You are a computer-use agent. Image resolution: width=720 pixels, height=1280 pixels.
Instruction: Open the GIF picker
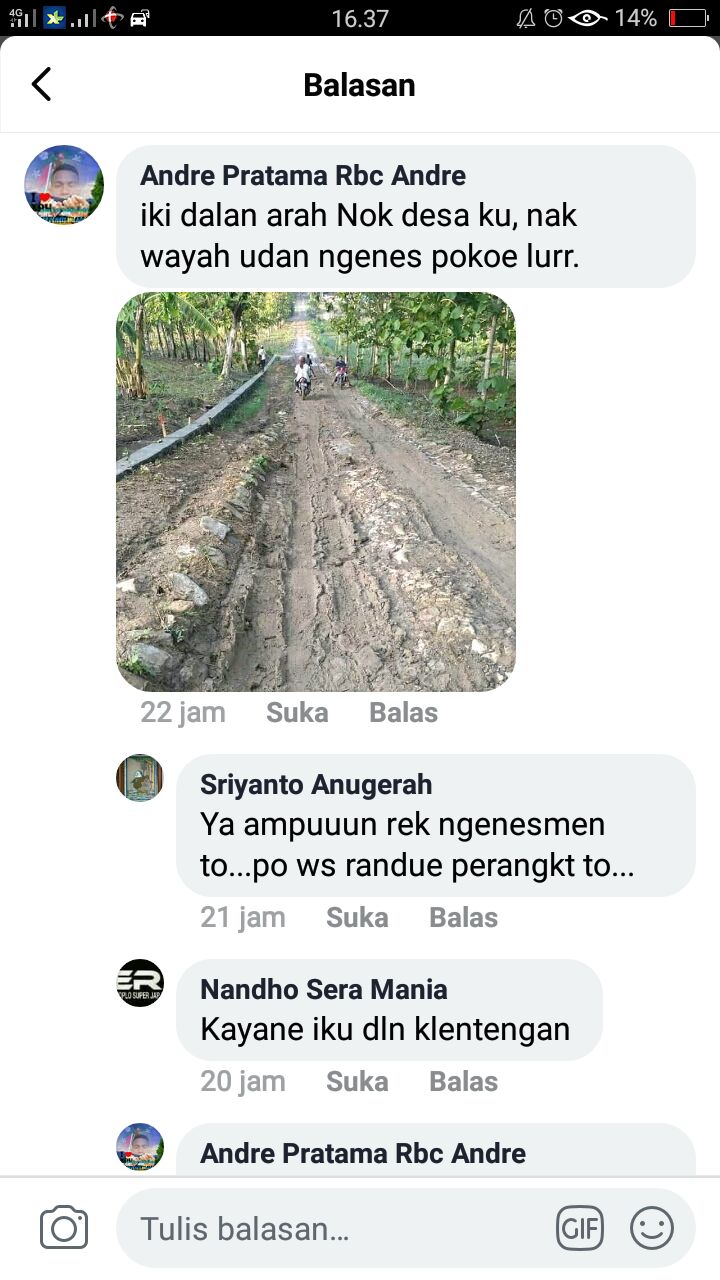click(x=580, y=1228)
